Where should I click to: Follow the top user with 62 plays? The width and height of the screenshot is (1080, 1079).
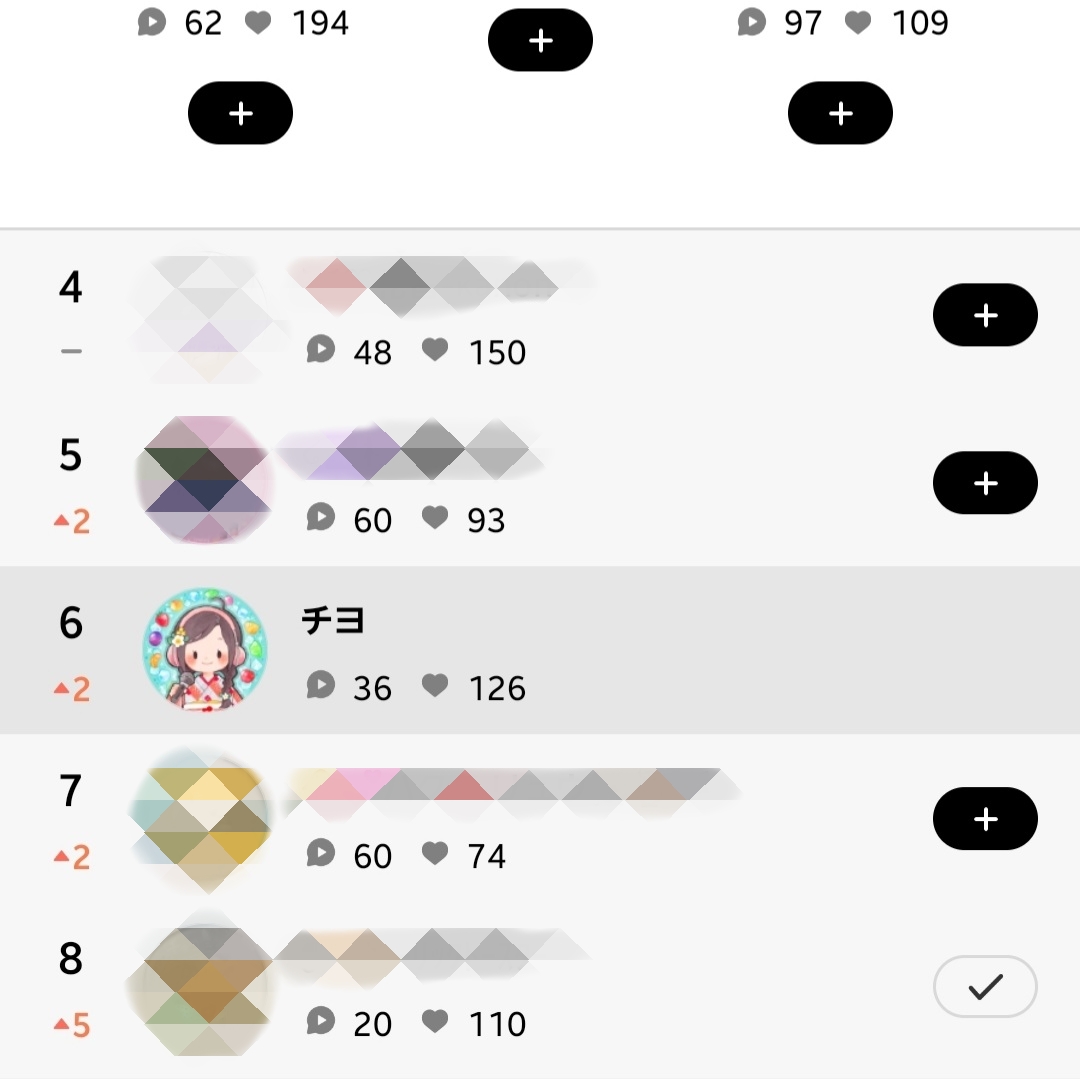(x=240, y=113)
